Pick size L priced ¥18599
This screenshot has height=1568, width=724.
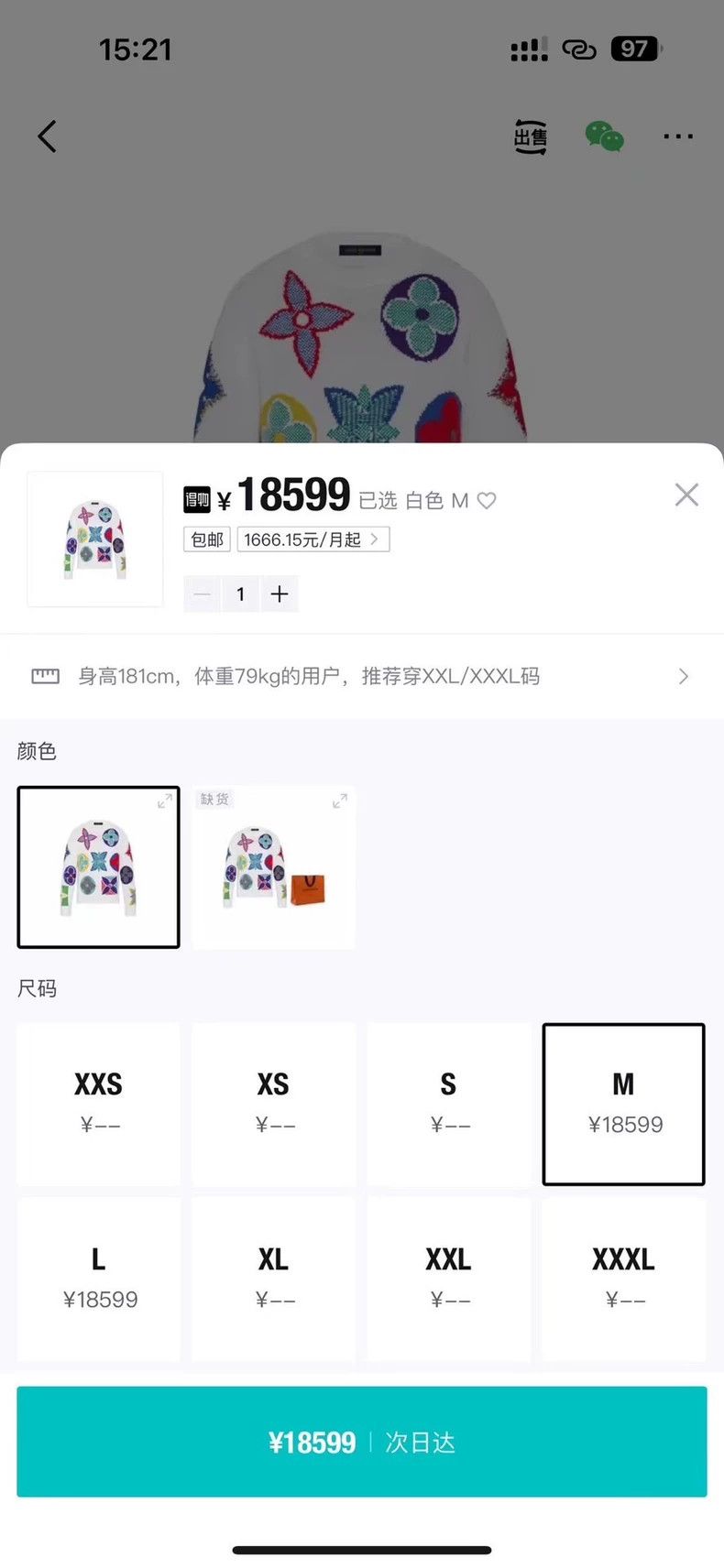click(98, 1279)
